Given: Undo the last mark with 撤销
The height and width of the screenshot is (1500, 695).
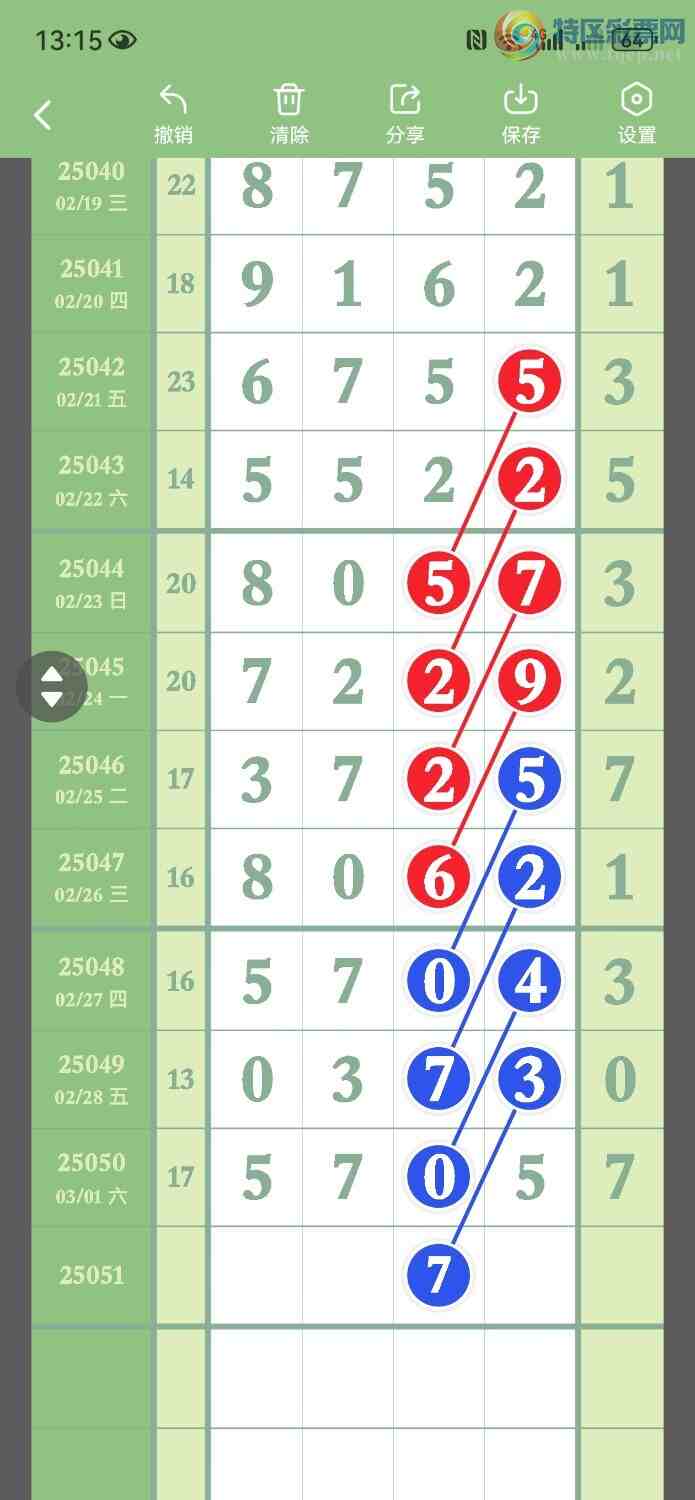Looking at the screenshot, I should pyautogui.click(x=173, y=114).
